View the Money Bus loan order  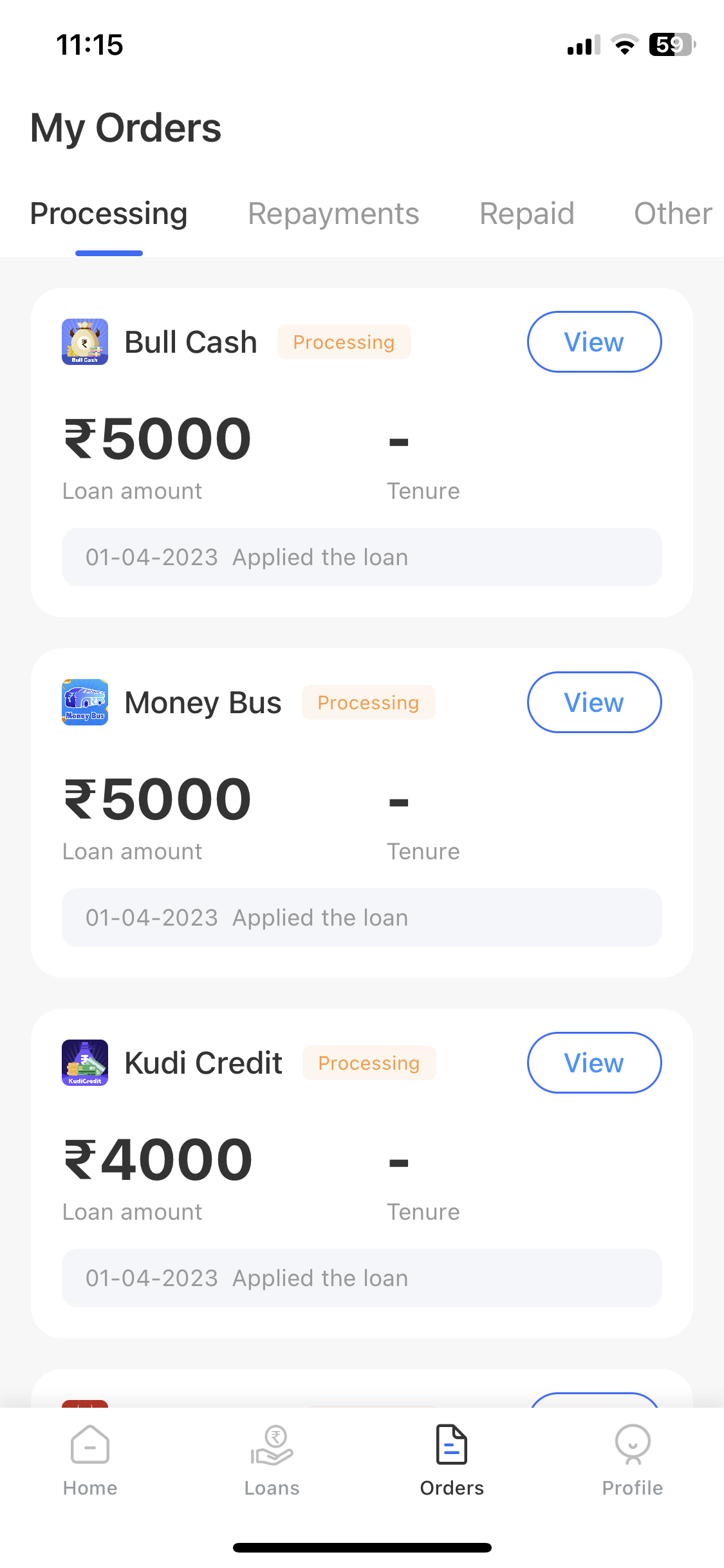(x=593, y=702)
